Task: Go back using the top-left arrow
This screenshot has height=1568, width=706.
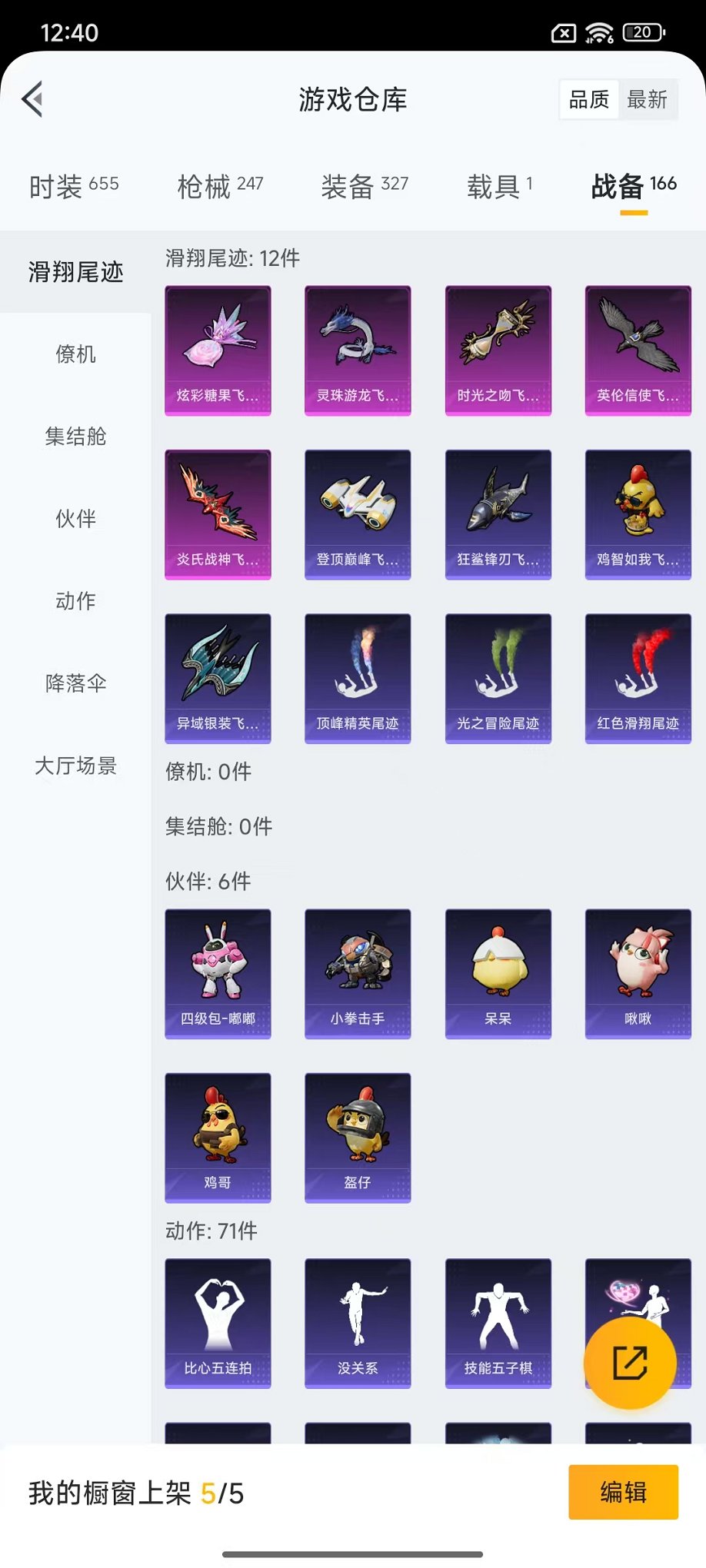Action: [x=32, y=99]
